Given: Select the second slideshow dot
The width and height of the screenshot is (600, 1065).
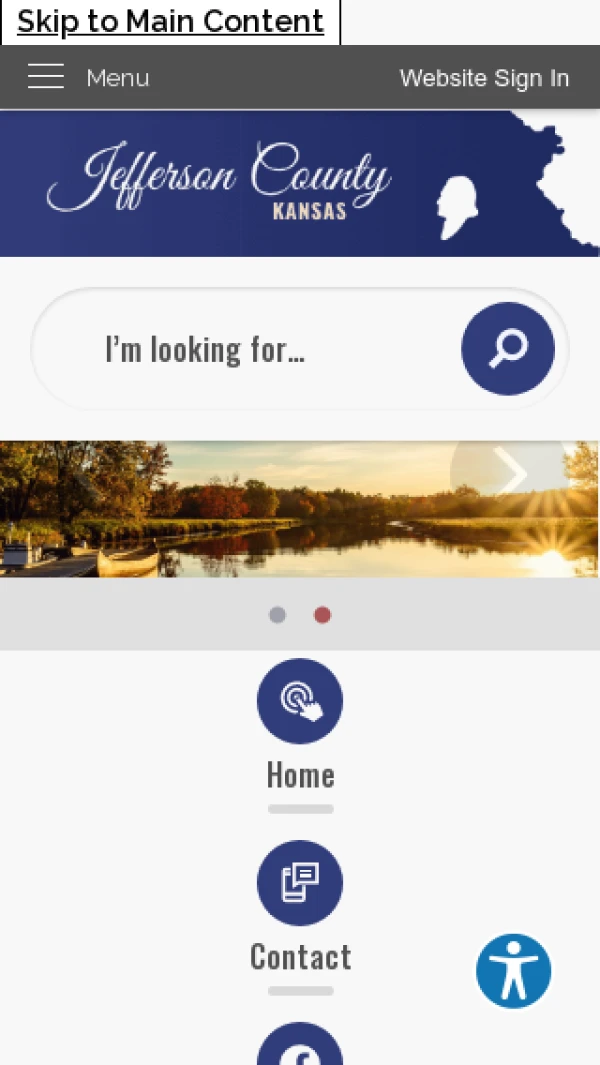Looking at the screenshot, I should (323, 615).
